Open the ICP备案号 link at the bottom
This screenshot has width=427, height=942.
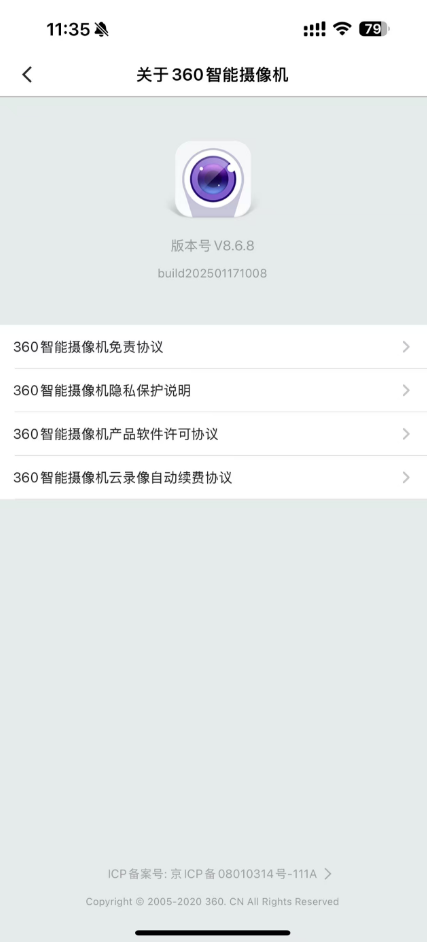click(x=220, y=874)
